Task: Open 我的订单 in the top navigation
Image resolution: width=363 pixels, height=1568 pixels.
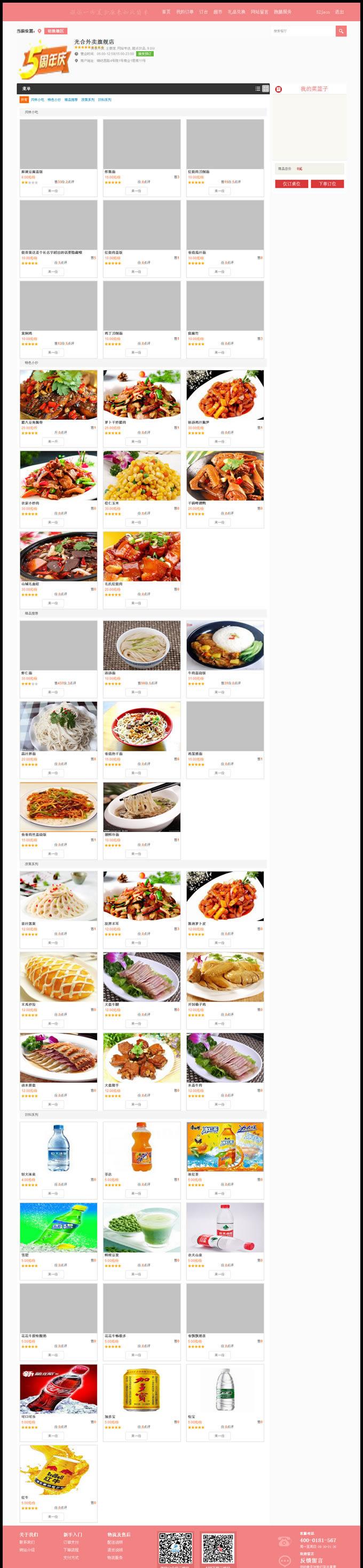Action: click(185, 12)
